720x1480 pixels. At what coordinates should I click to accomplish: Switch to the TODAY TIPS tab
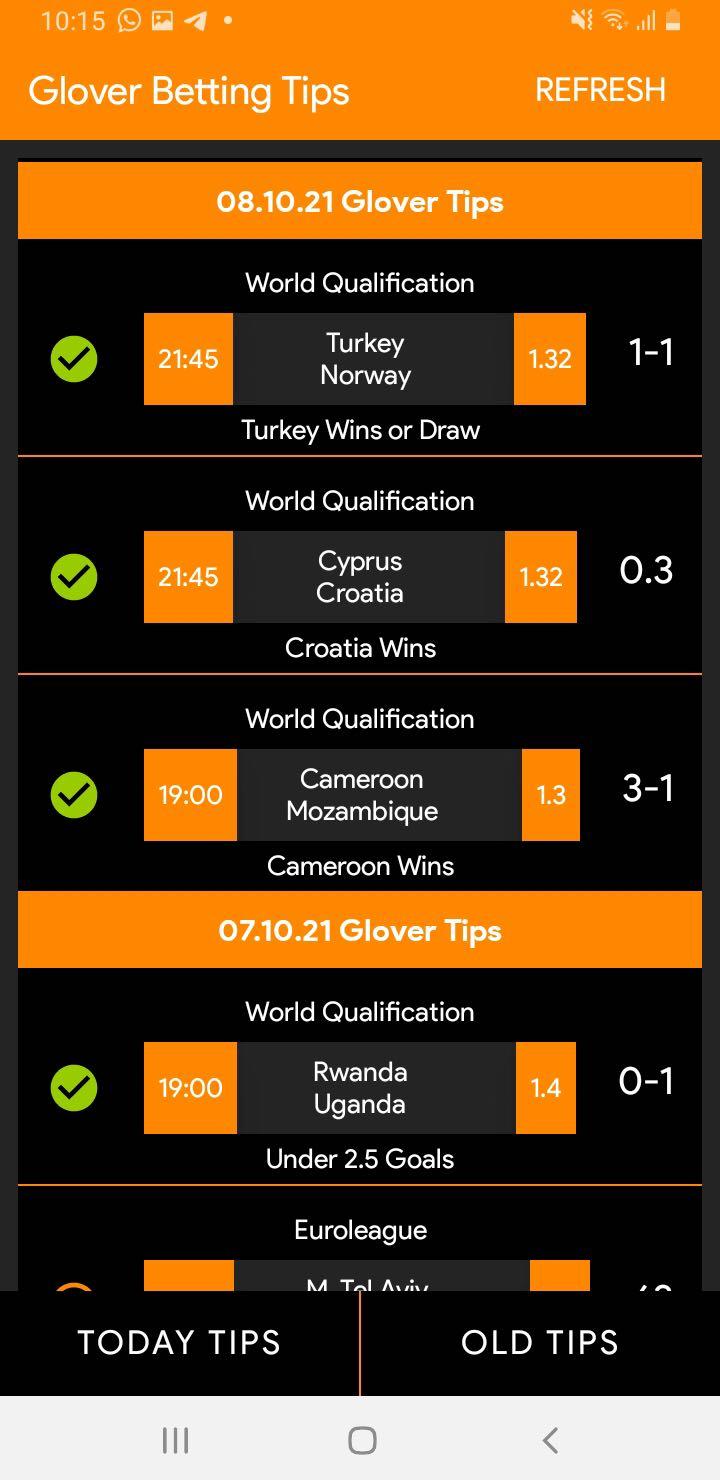179,1342
